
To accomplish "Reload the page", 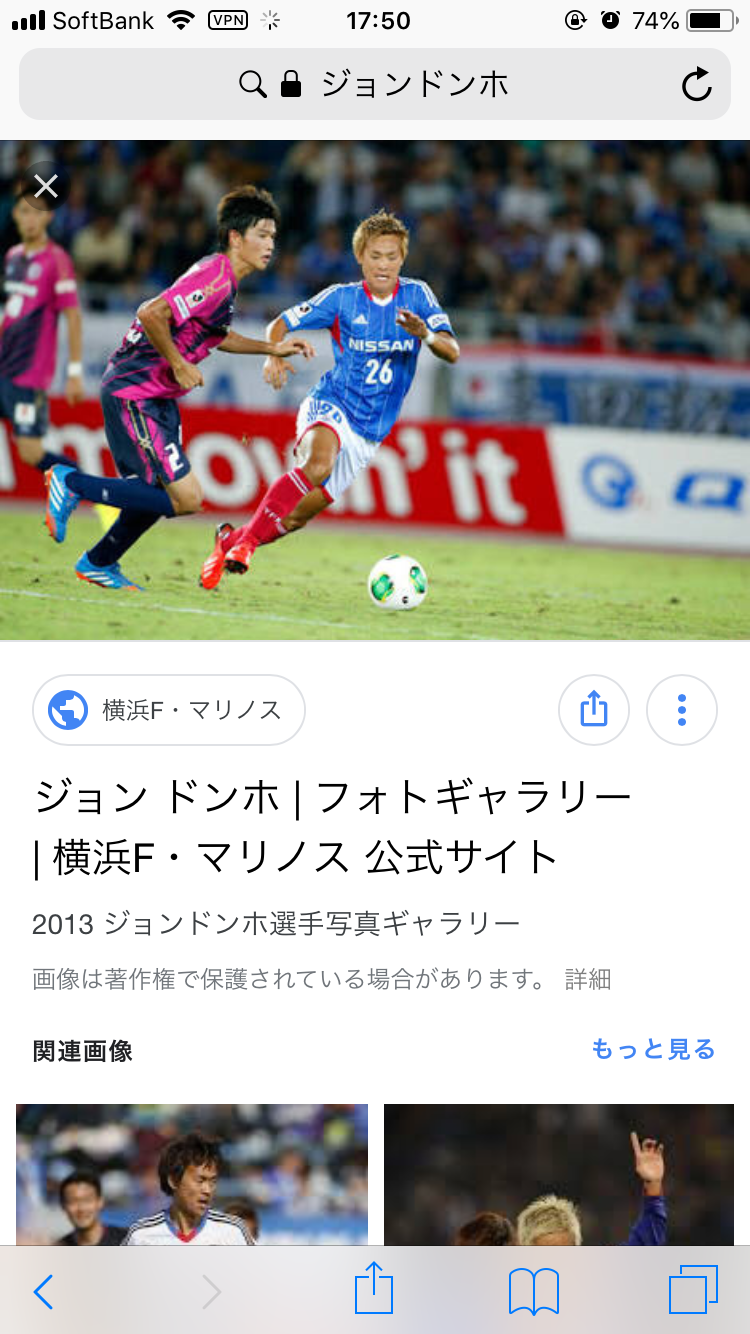I will pyautogui.click(x=696, y=85).
